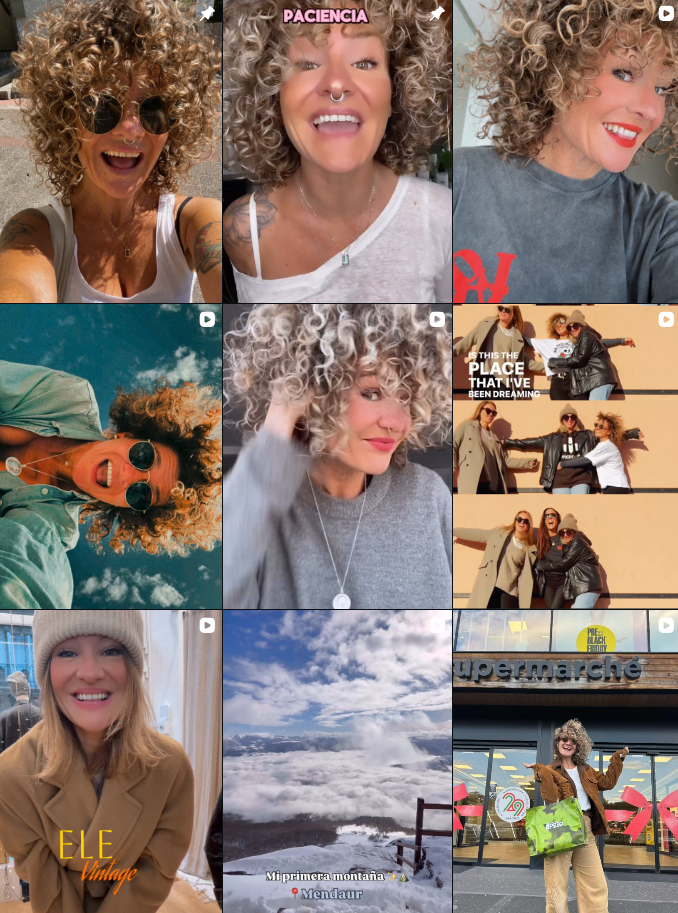Open the 'Place that I've been dreaming' reel

point(565,456)
